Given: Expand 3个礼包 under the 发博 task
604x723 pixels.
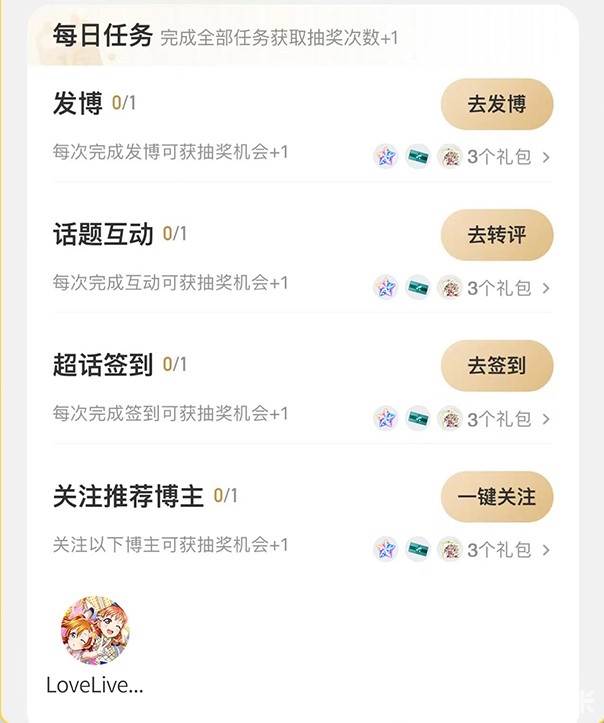Looking at the screenshot, I should click(x=508, y=157).
